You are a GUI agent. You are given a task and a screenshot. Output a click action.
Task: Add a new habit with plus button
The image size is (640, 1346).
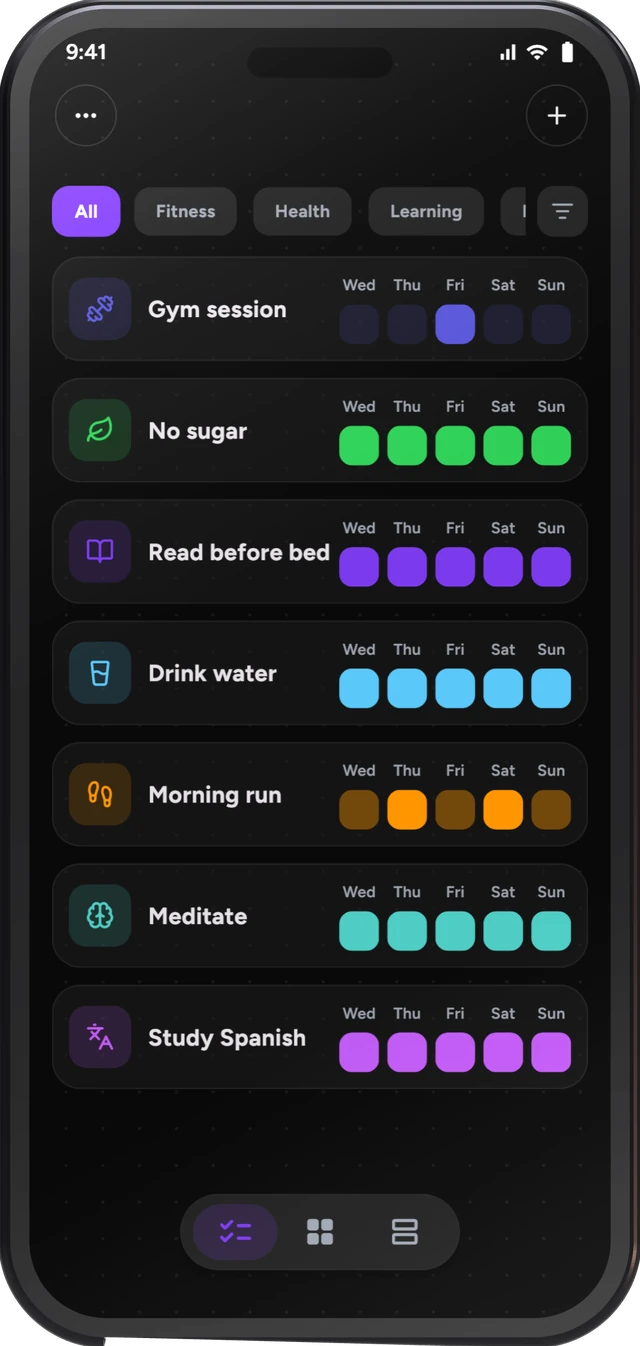557,116
